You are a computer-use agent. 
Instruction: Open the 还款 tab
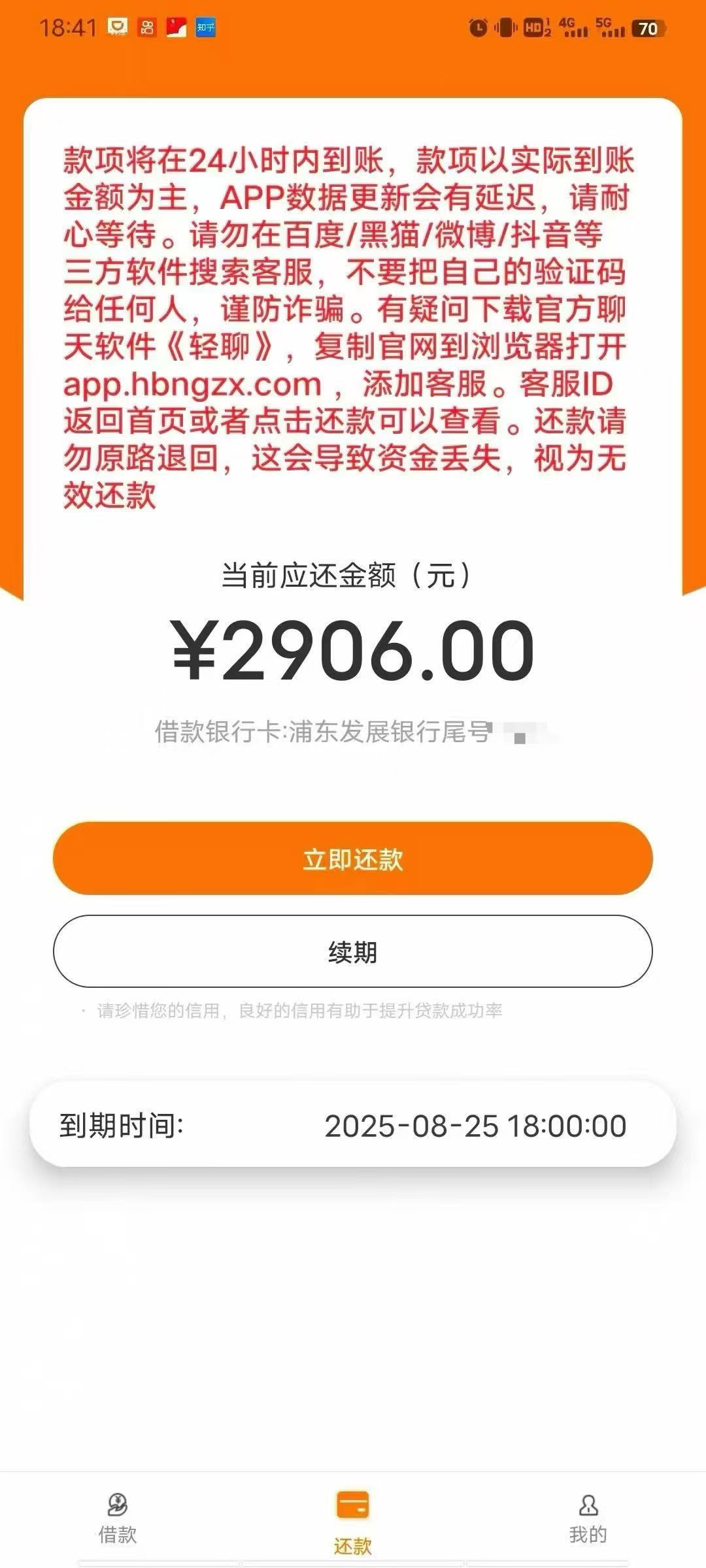coord(352,1522)
